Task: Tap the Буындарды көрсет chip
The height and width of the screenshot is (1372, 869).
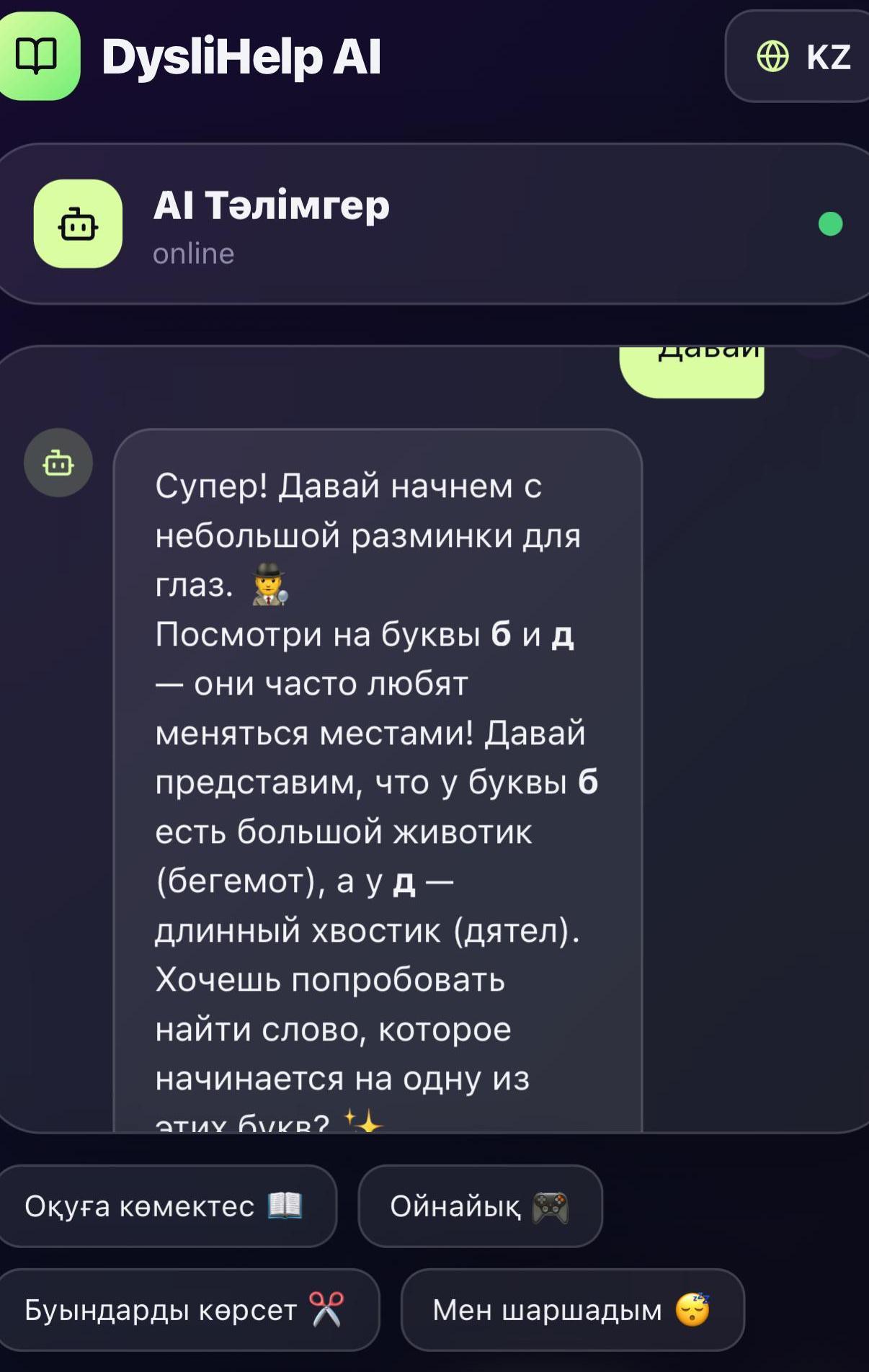Action: coord(184,1309)
